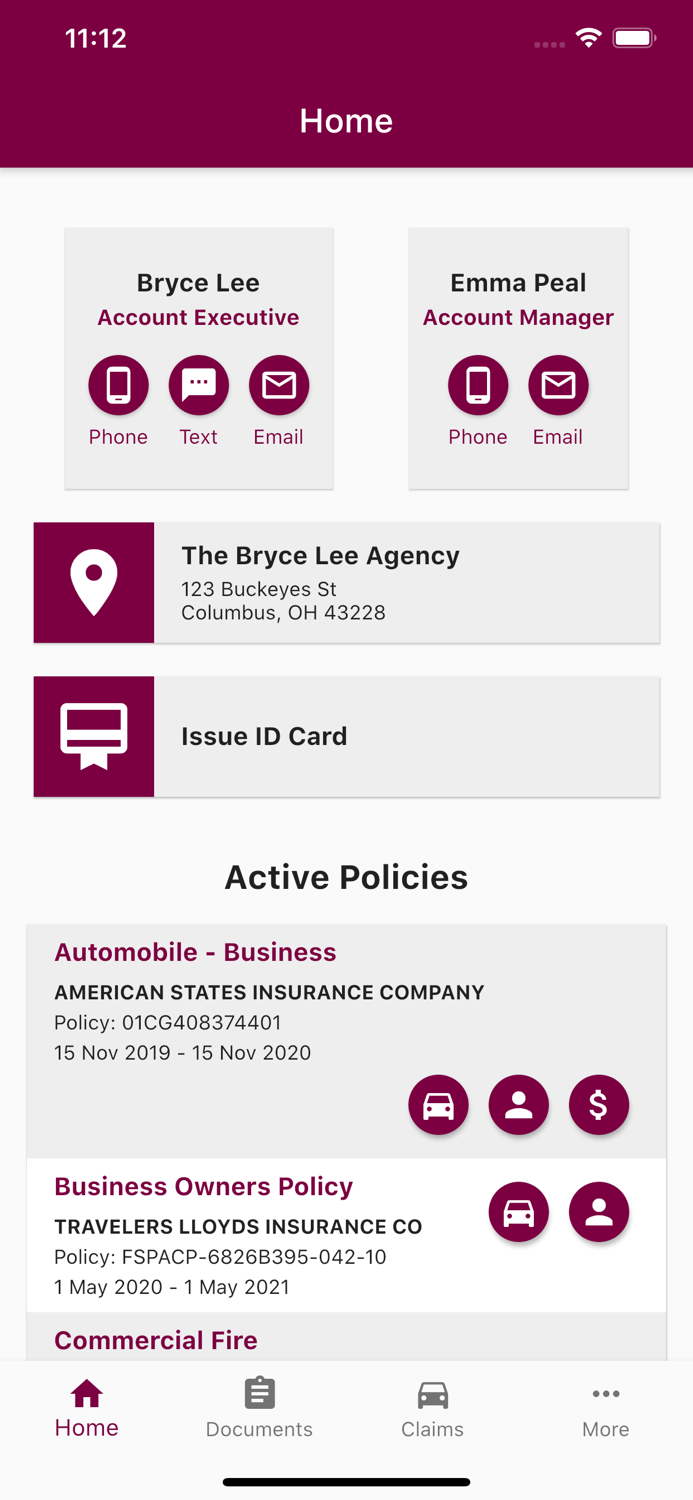Viewport: 693px width, 1500px height.
Task: Open the Commercial Fire policy
Action: (156, 1340)
